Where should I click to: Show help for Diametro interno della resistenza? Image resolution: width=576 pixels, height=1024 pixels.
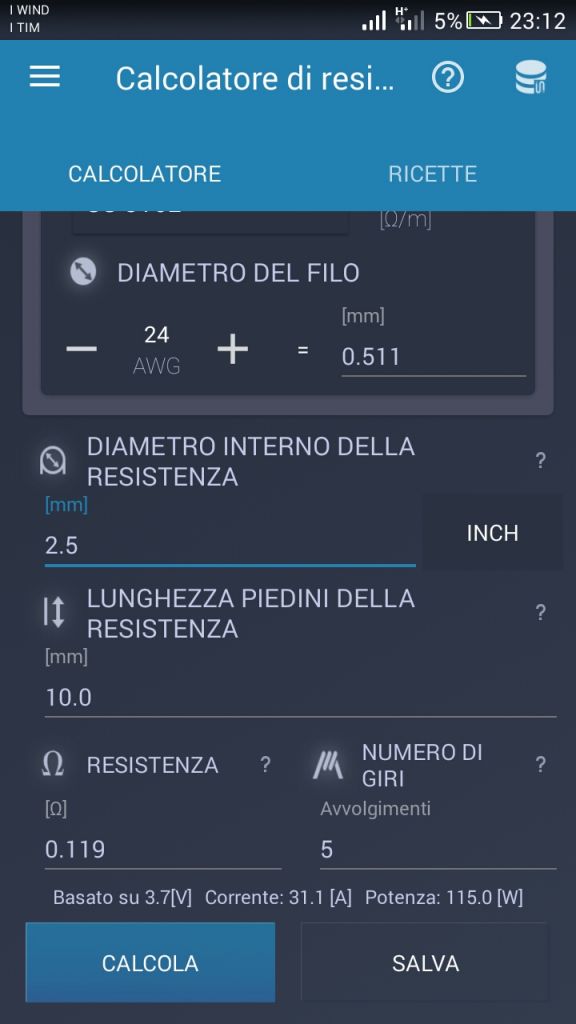click(540, 461)
